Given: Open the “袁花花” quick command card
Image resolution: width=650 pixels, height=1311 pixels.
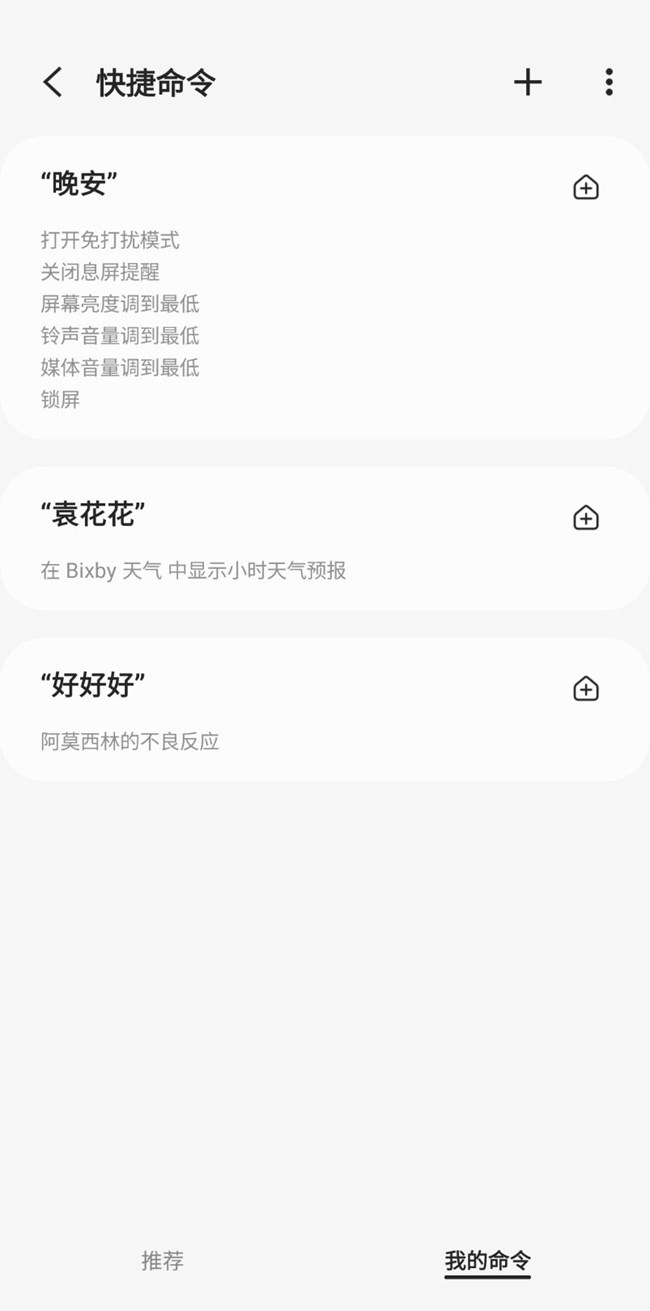Looking at the screenshot, I should tap(325, 539).
